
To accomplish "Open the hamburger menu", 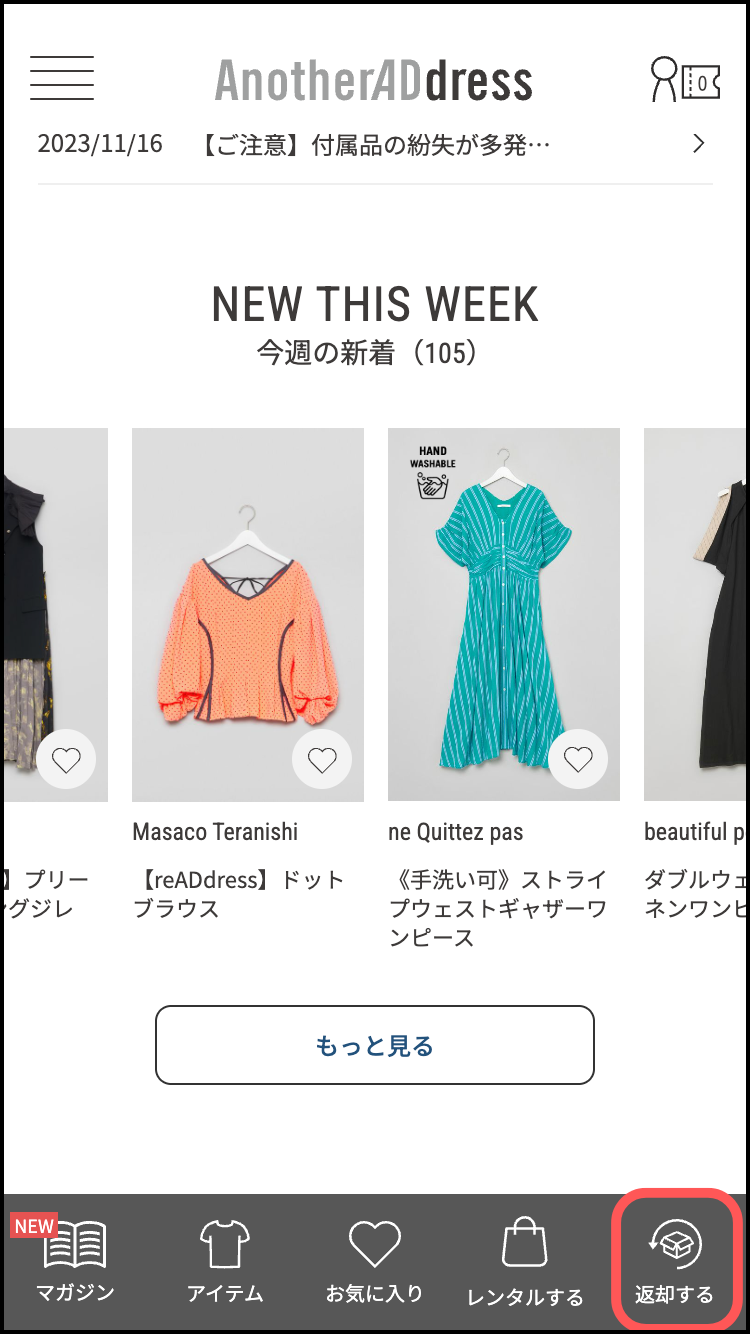I will click(x=62, y=78).
